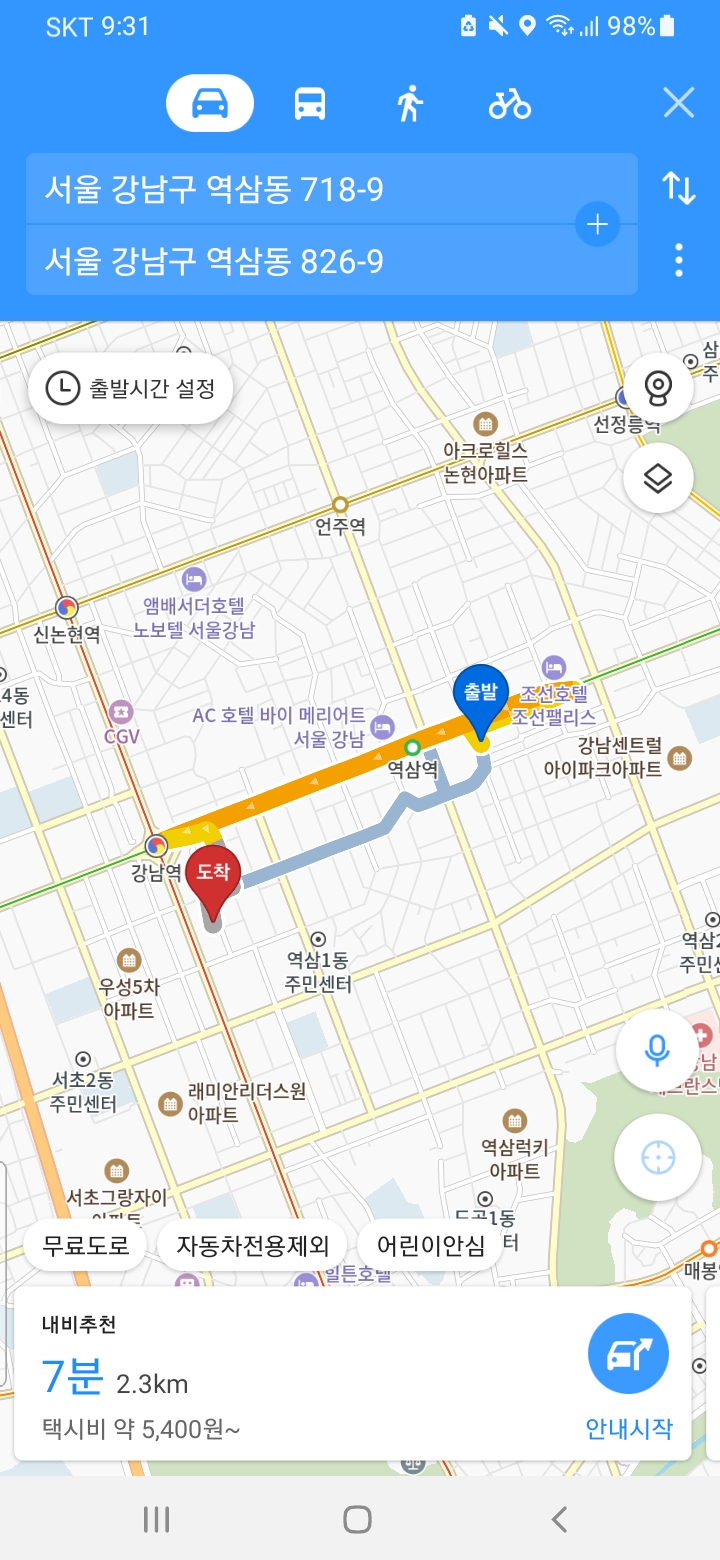Image resolution: width=720 pixels, height=1560 pixels.
Task: Go back using system back button
Action: pos(560,1519)
